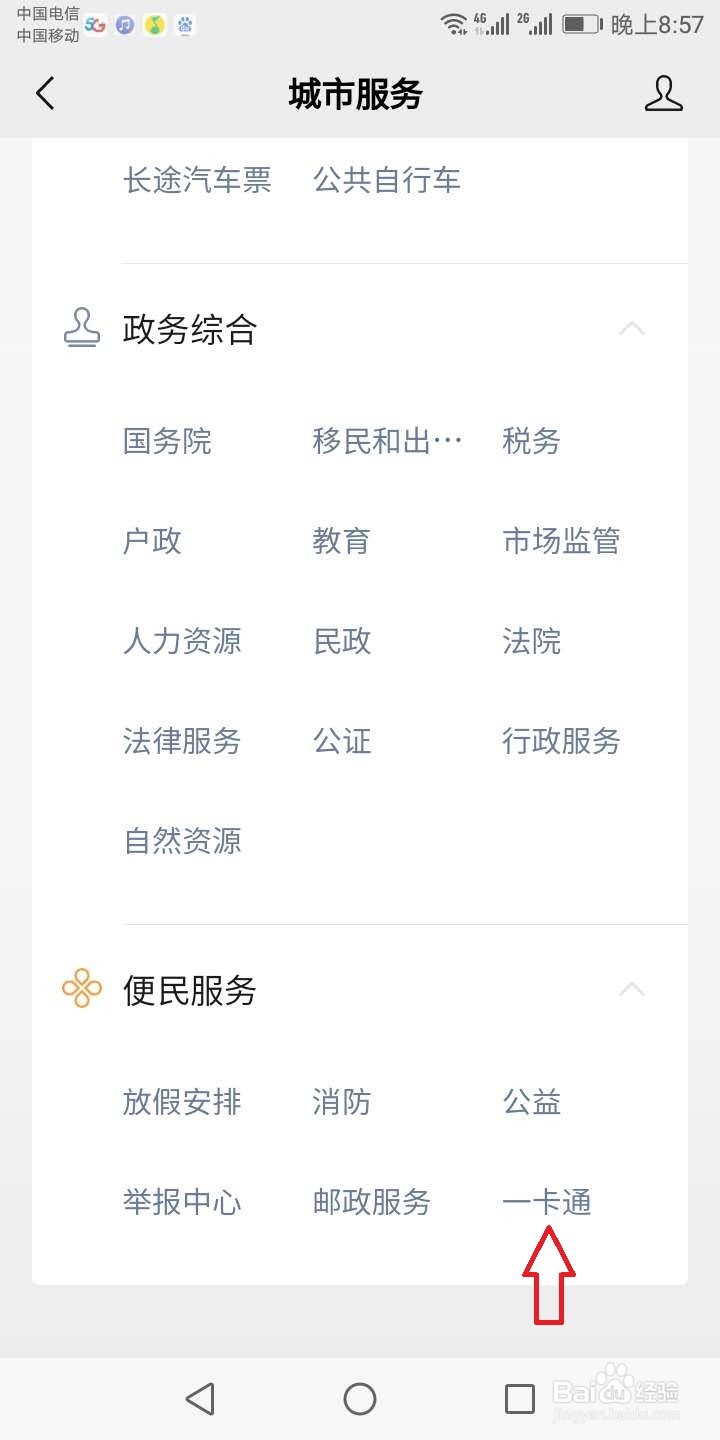Open 长途汽车票 service

[197, 180]
